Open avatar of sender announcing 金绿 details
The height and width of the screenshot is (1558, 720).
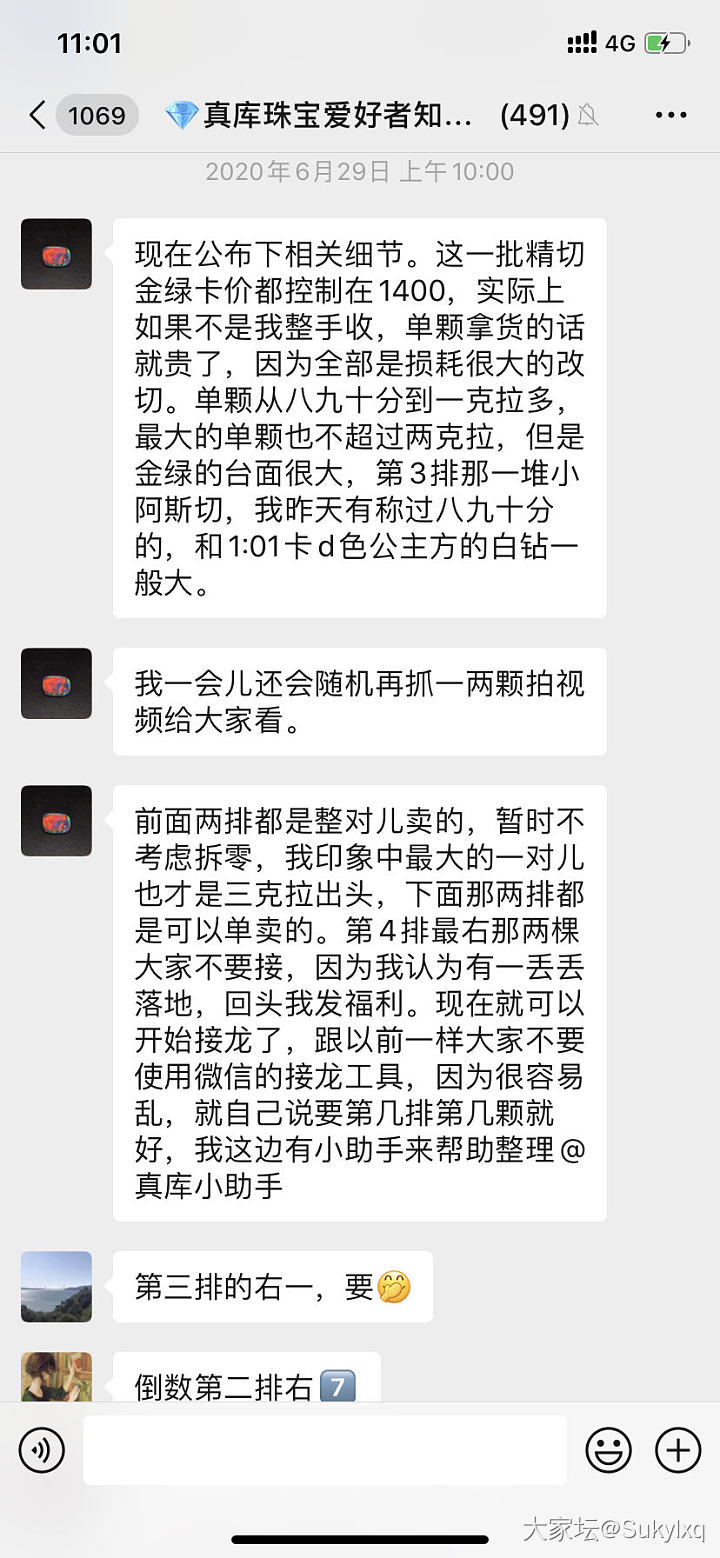(x=56, y=254)
